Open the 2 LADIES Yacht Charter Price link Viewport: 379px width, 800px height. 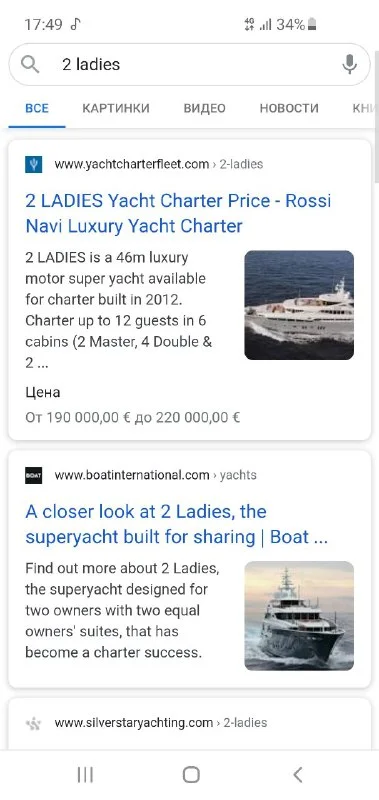pos(178,213)
